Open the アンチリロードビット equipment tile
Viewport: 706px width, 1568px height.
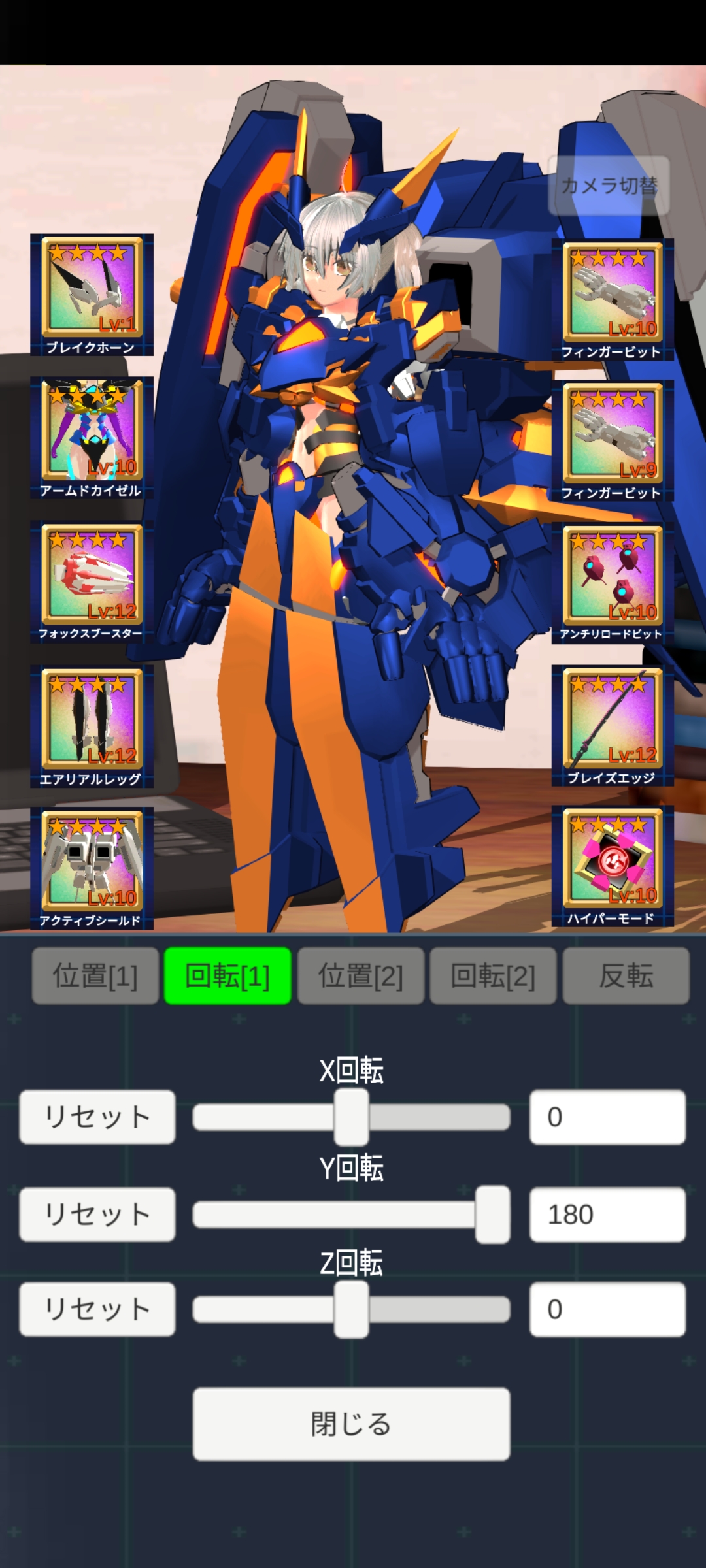pyautogui.click(x=613, y=583)
